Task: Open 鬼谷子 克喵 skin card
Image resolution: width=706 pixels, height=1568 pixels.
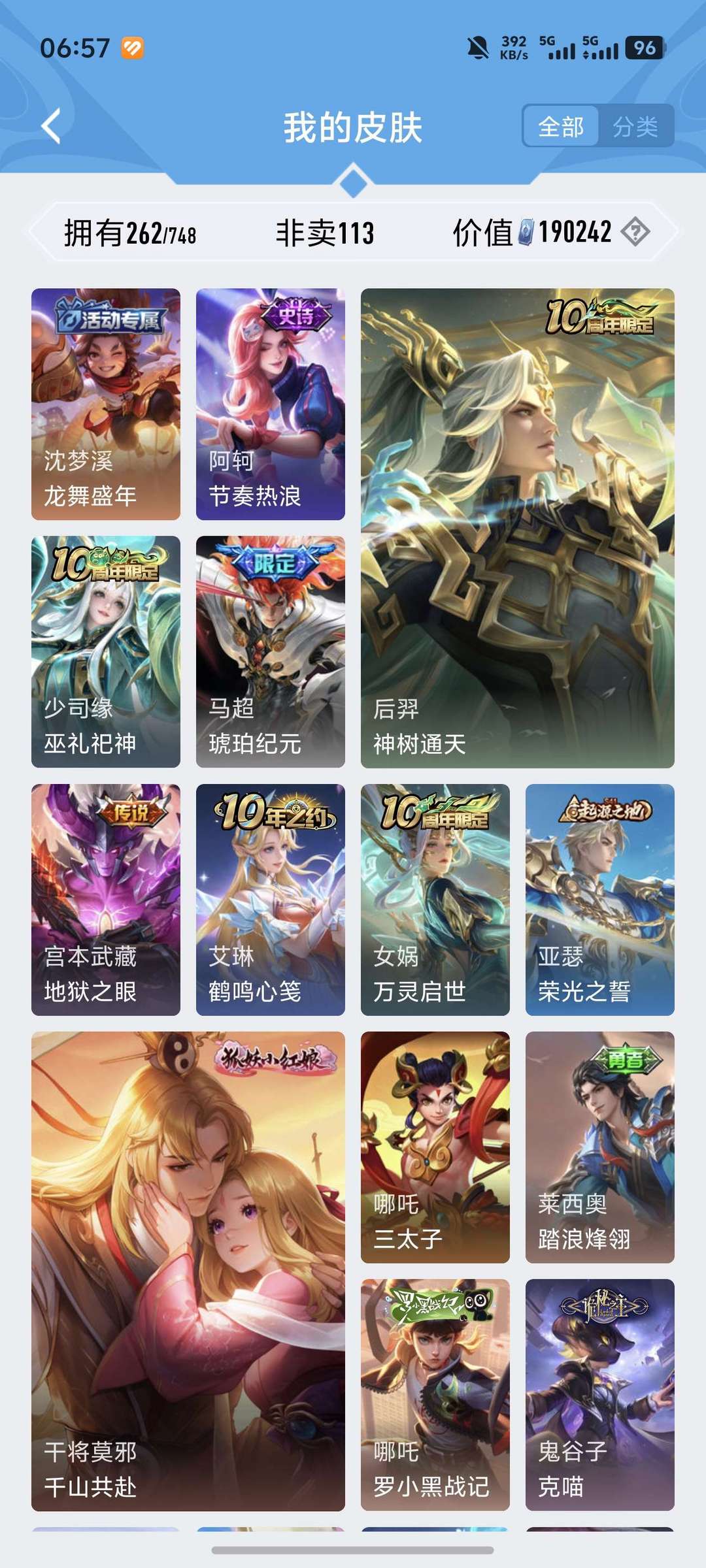Action: [x=600, y=1395]
